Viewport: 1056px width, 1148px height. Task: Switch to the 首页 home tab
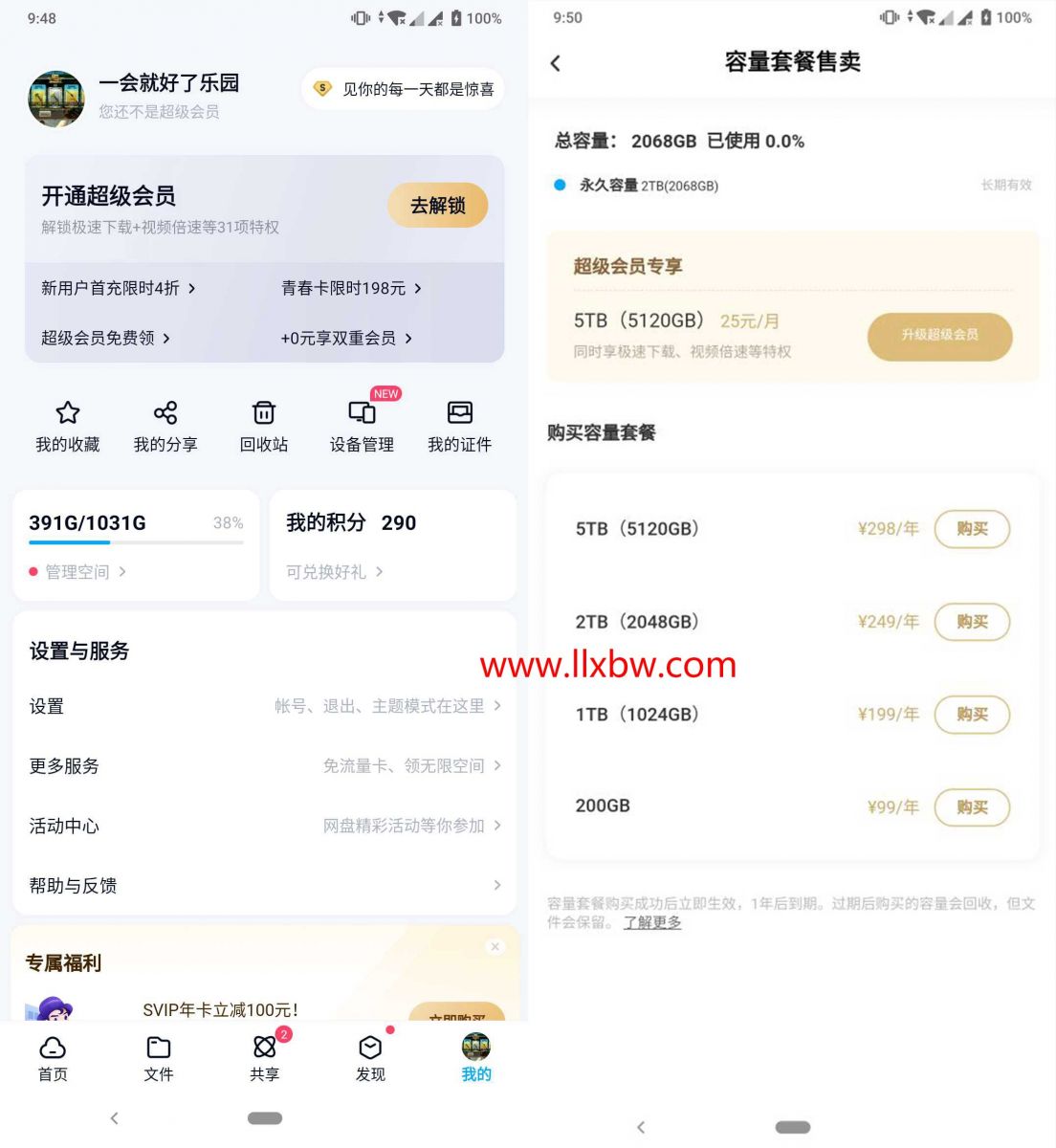pyautogui.click(x=53, y=1058)
